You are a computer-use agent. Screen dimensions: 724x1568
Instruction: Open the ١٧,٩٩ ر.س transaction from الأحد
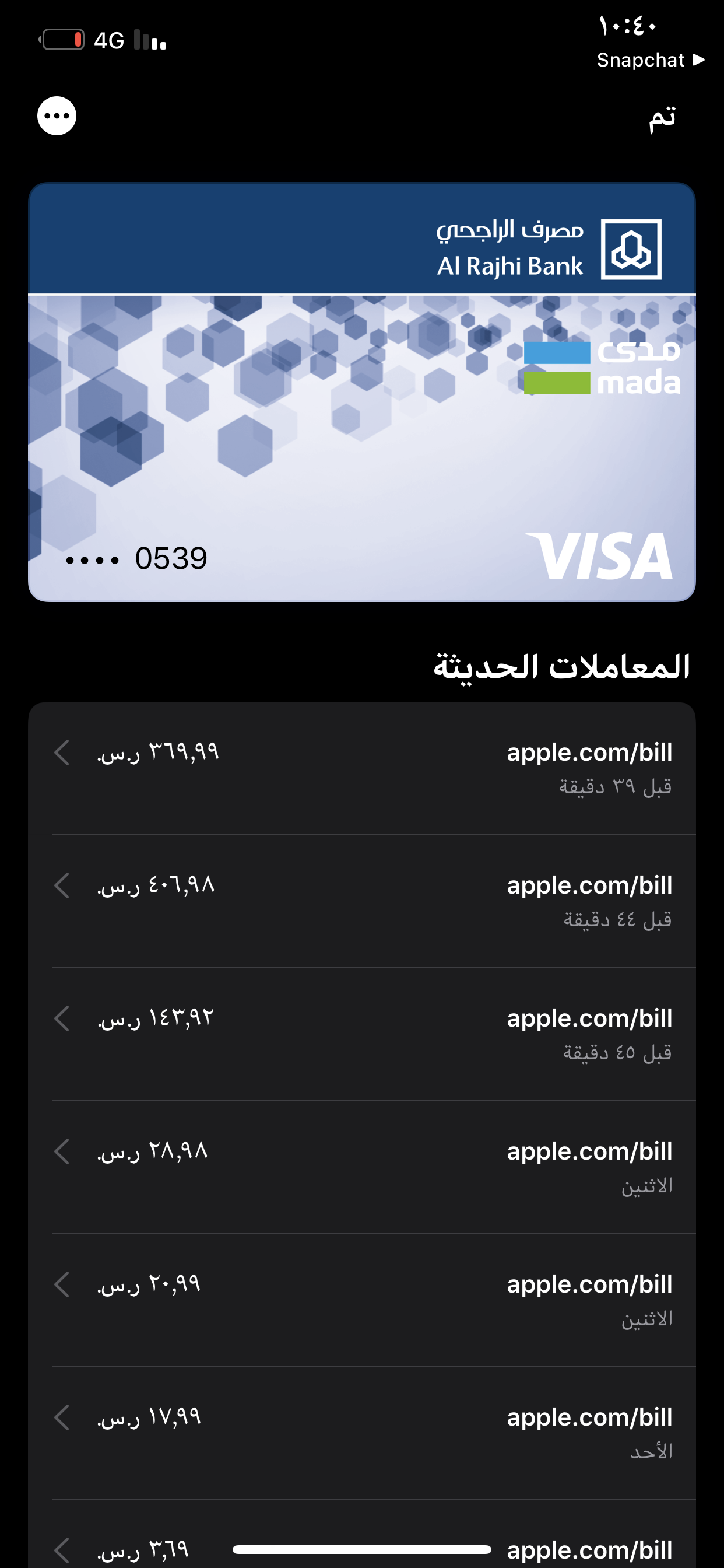(x=361, y=1432)
